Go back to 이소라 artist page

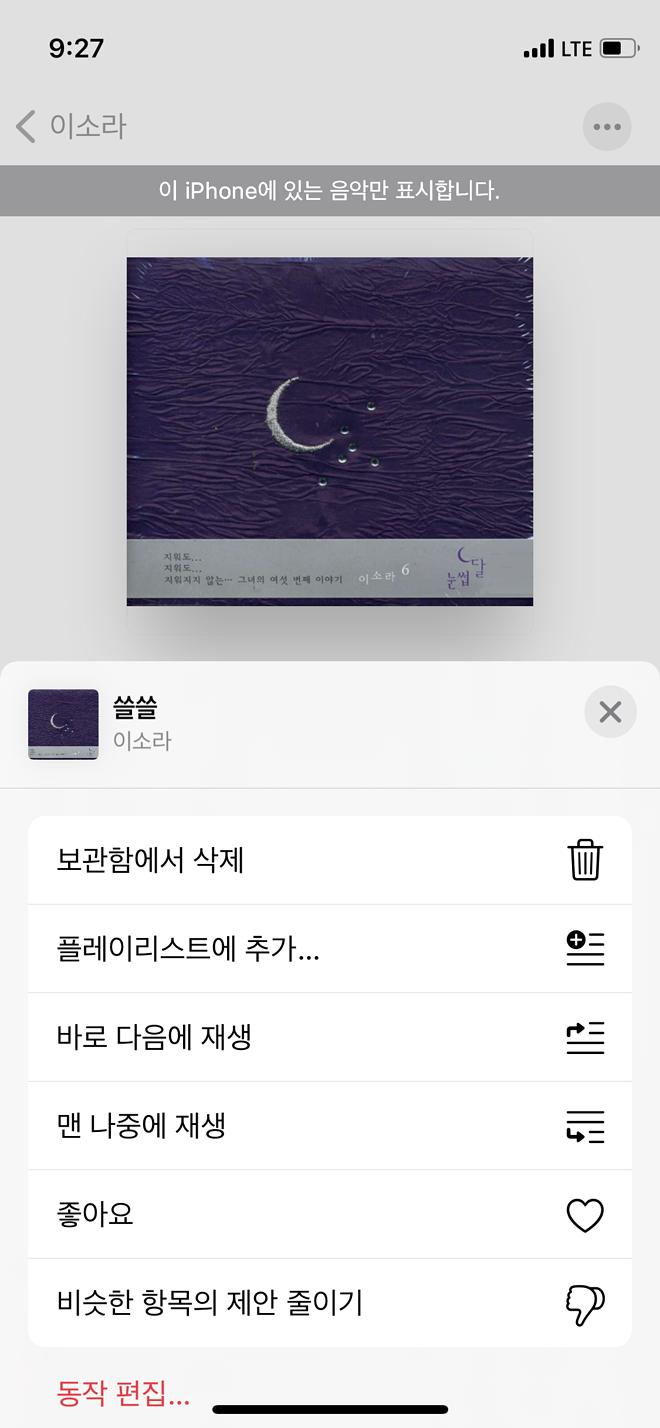pos(70,127)
